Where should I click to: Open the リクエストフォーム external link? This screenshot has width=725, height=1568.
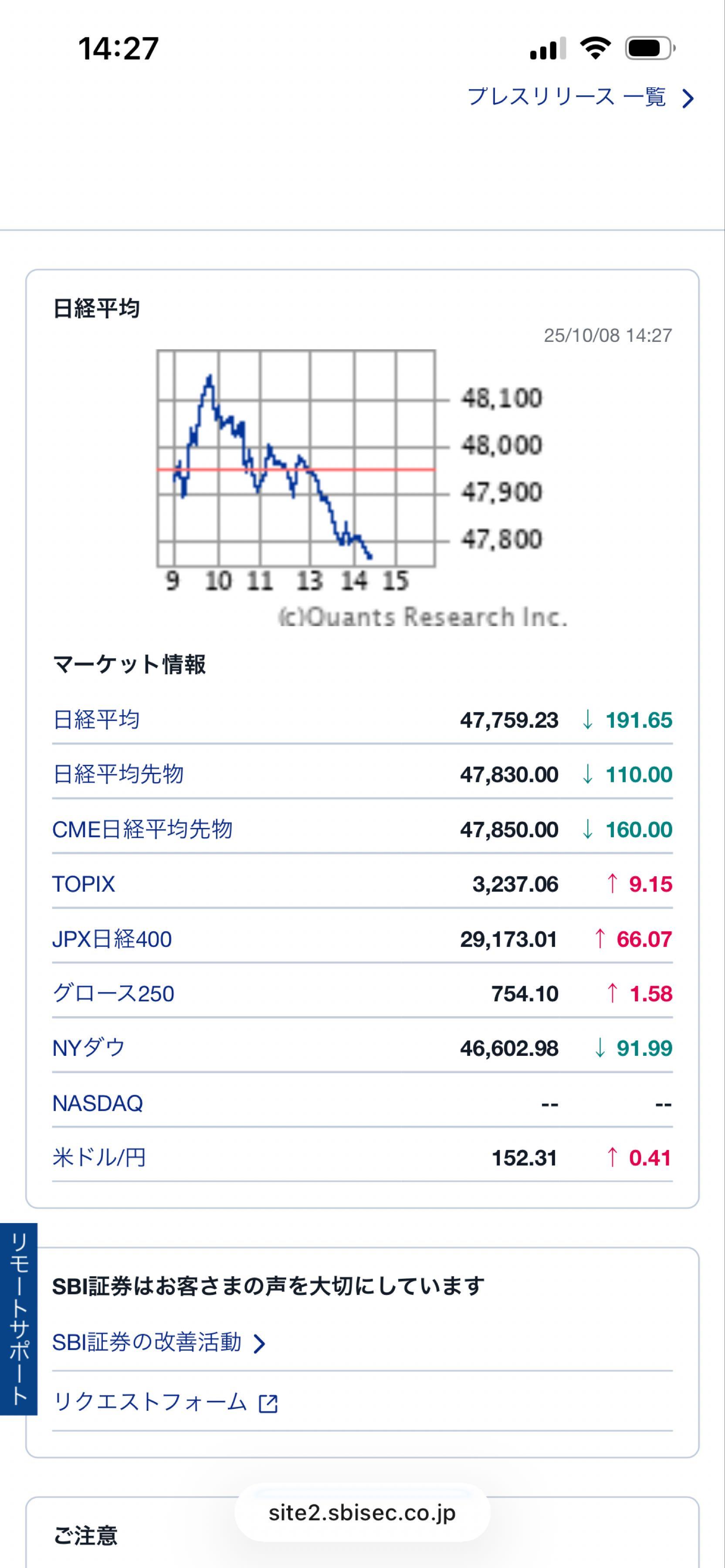pos(164,1402)
